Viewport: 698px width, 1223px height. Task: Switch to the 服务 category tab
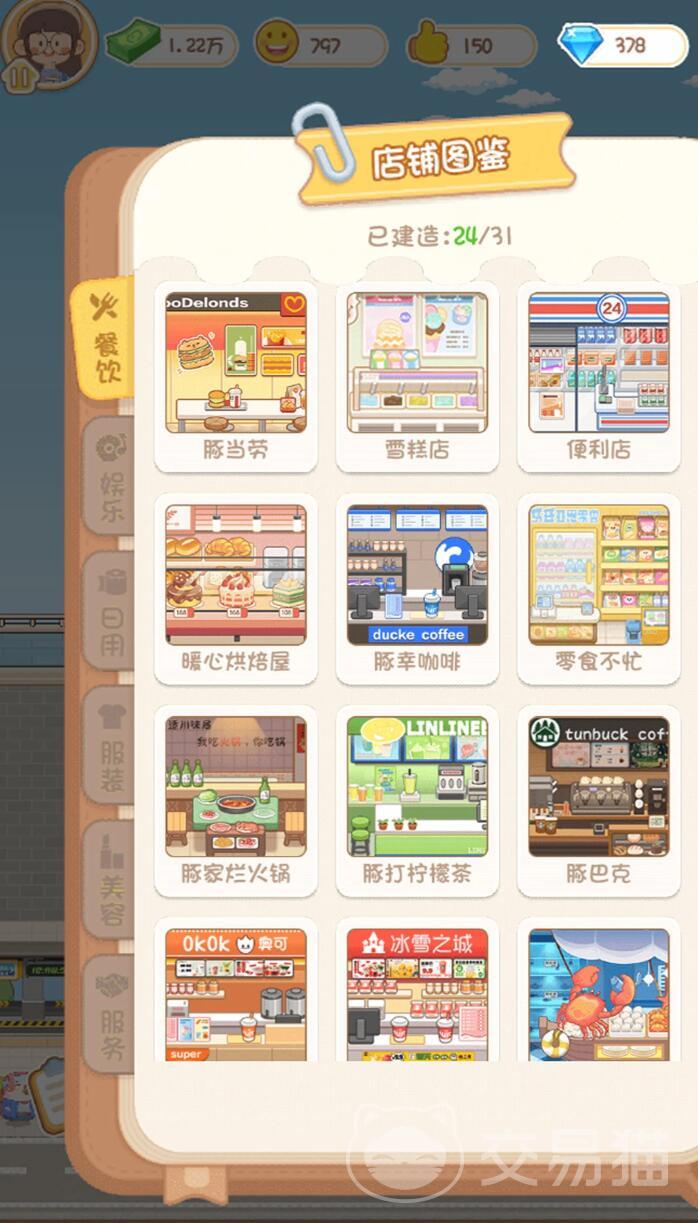(x=111, y=1013)
